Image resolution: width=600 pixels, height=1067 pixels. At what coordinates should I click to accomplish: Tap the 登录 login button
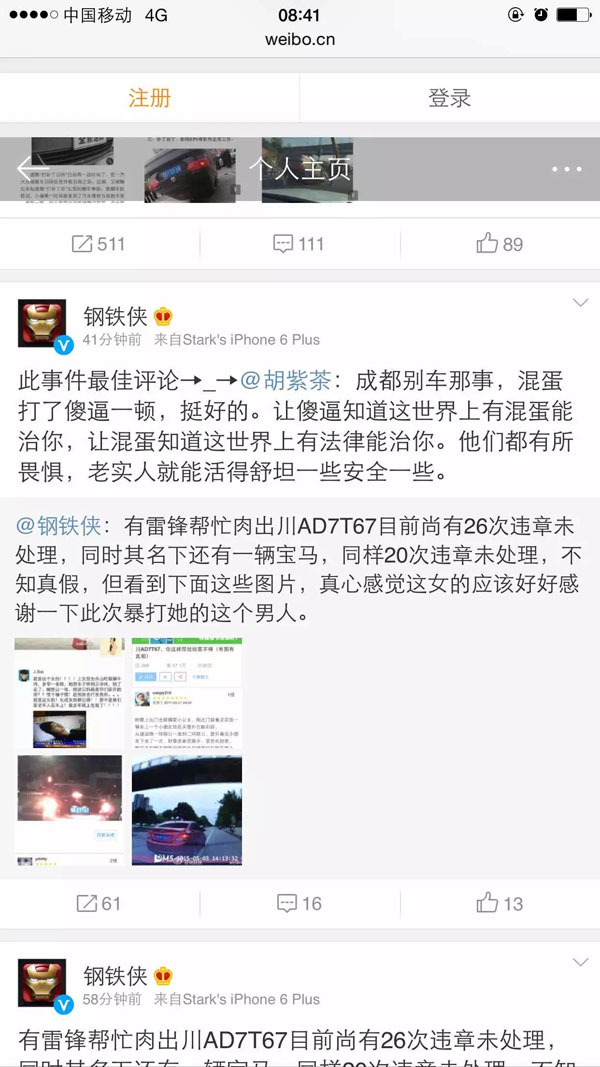[x=449, y=98]
